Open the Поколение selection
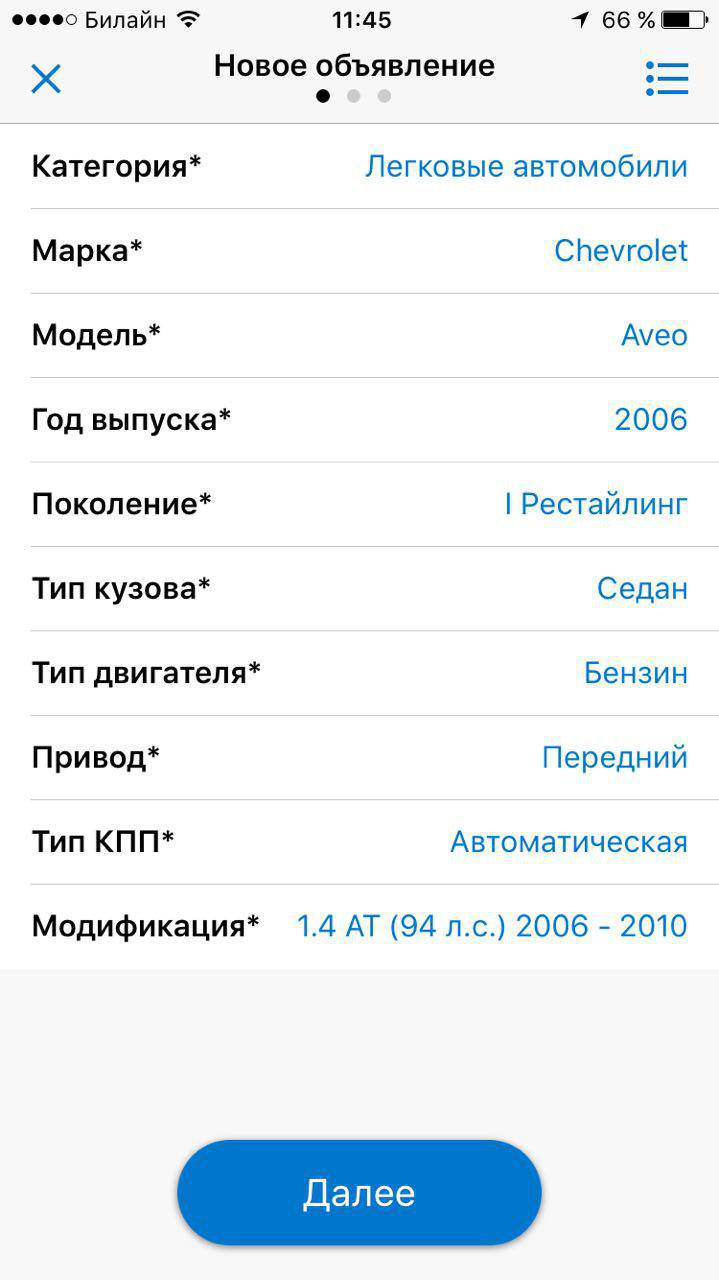719x1280 pixels. [x=596, y=504]
